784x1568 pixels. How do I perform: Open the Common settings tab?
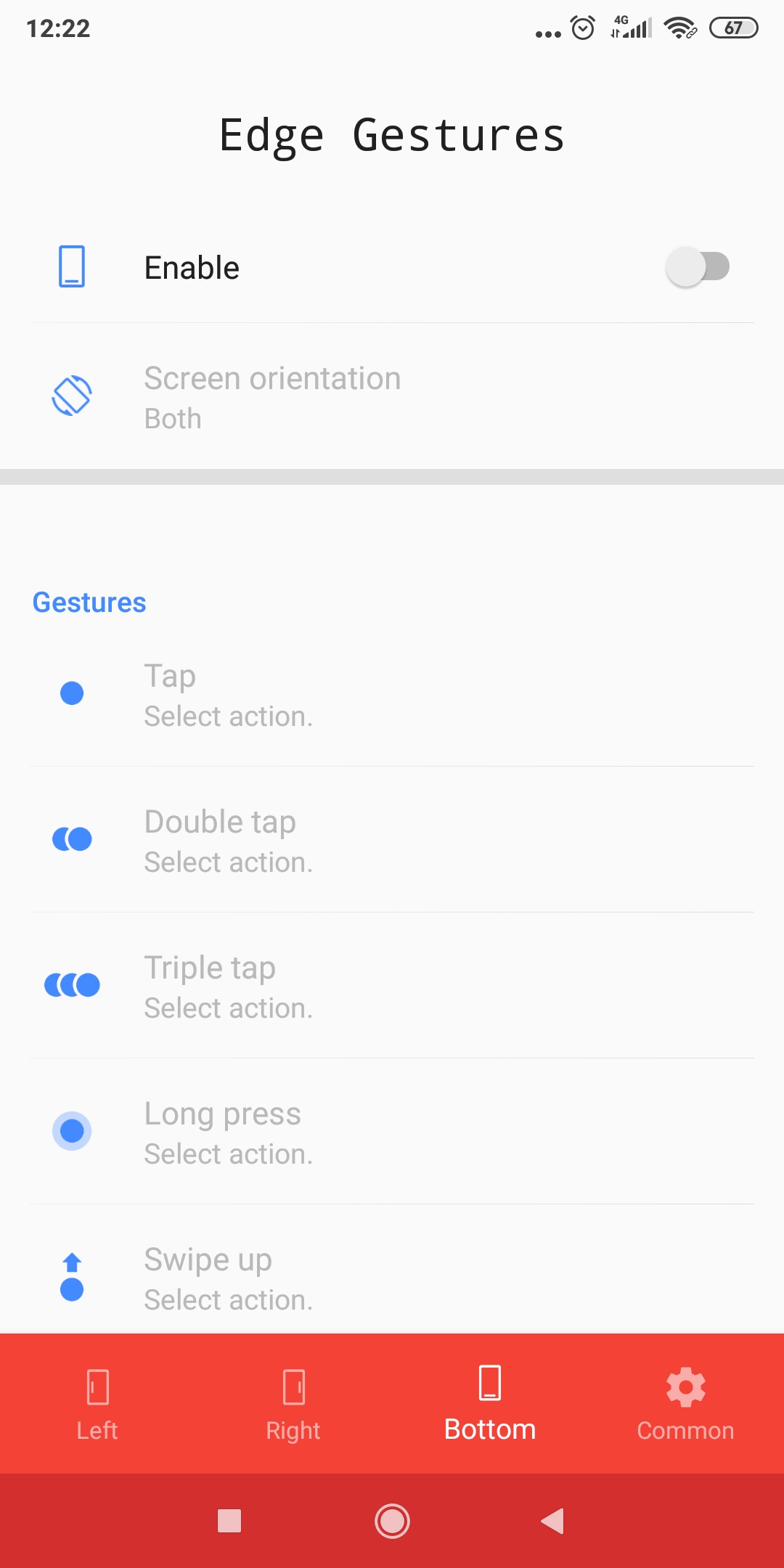tap(686, 1404)
